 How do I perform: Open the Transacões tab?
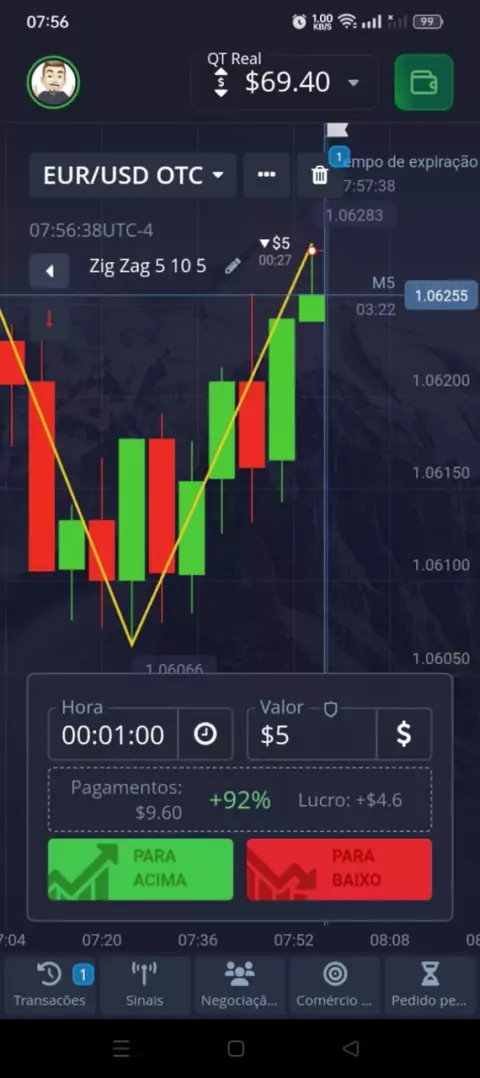[50, 986]
